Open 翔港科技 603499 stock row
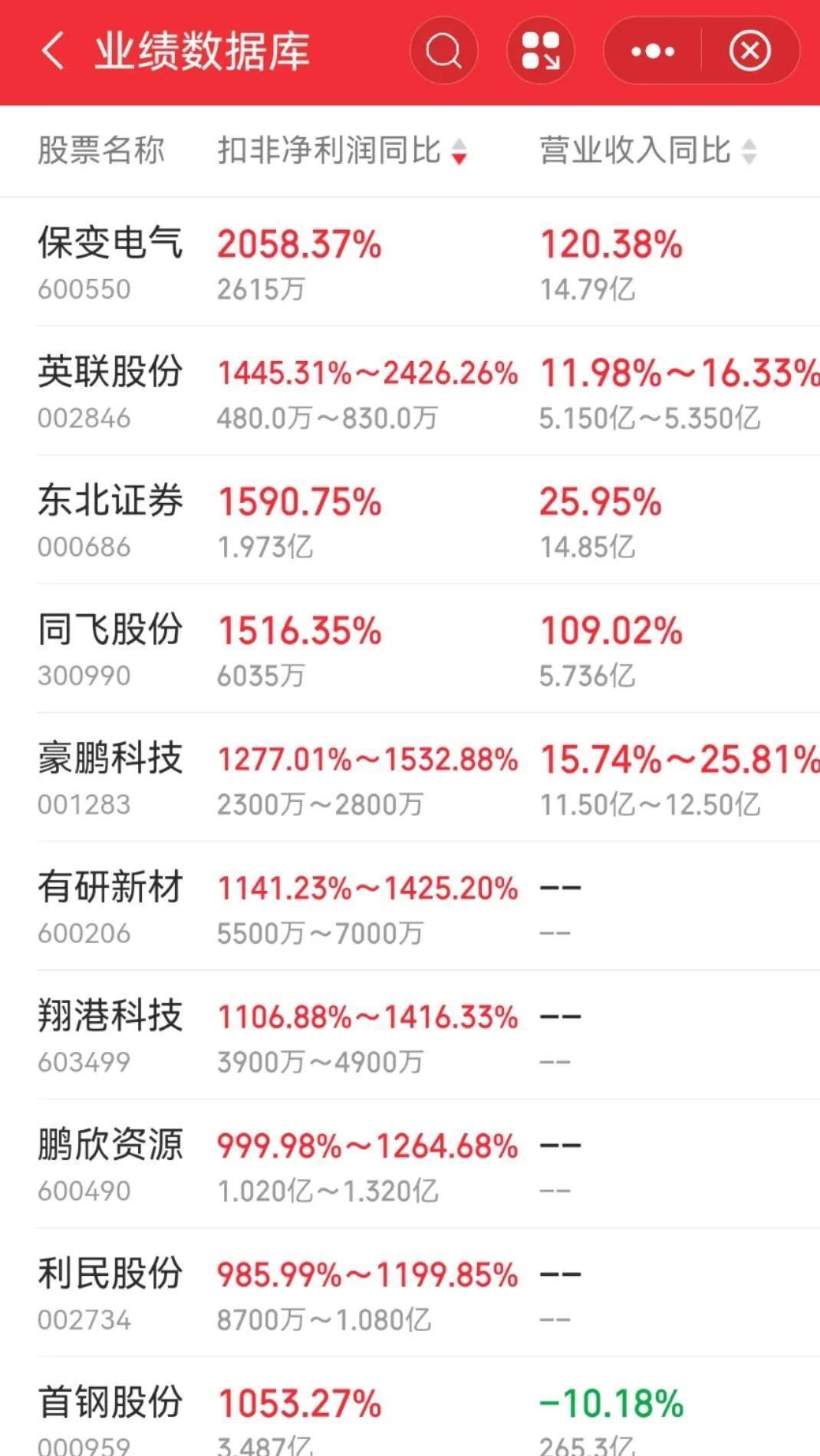The image size is (820, 1456). pyautogui.click(x=410, y=1035)
